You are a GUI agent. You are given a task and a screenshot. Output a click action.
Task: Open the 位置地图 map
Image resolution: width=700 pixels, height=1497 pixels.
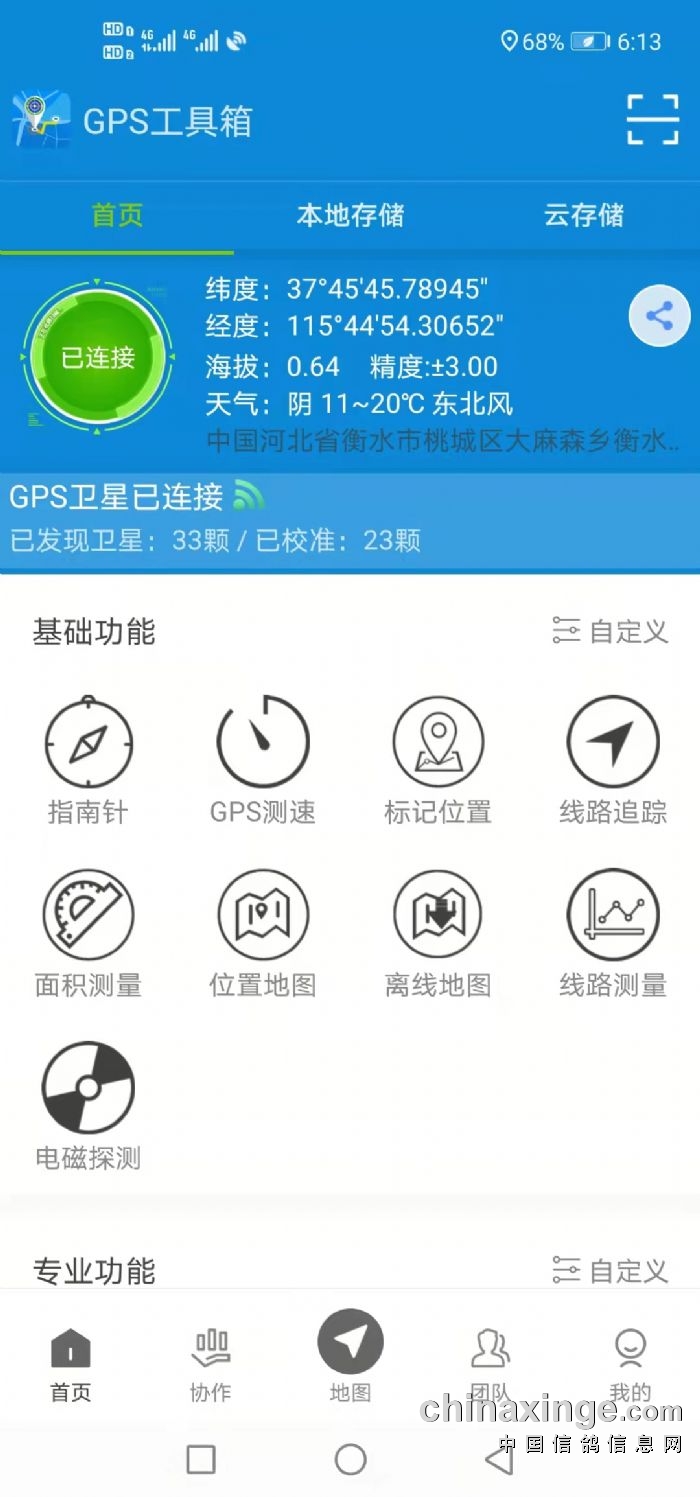tap(263, 934)
